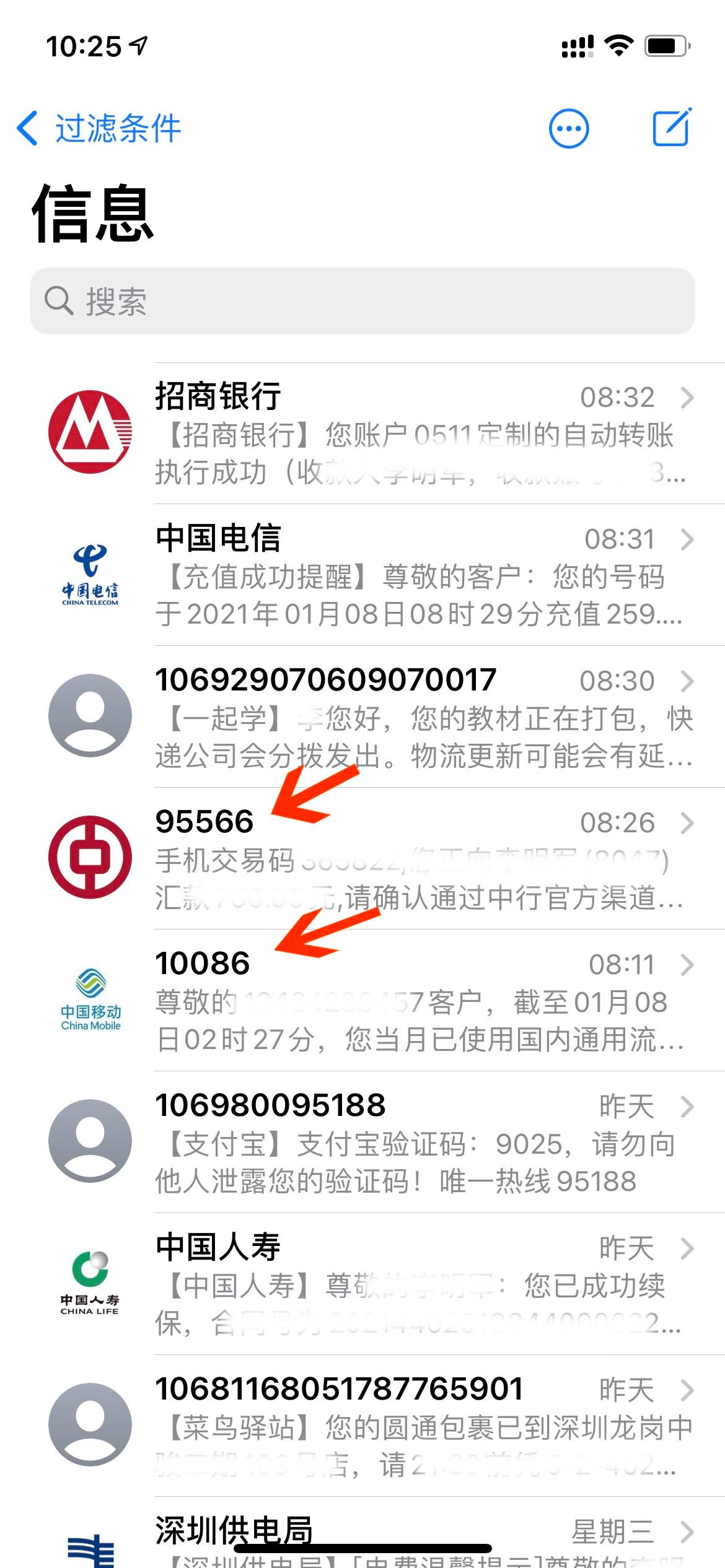725x1568 pixels.
Task: Open the 中国电信 conversation
Action: 421,575
